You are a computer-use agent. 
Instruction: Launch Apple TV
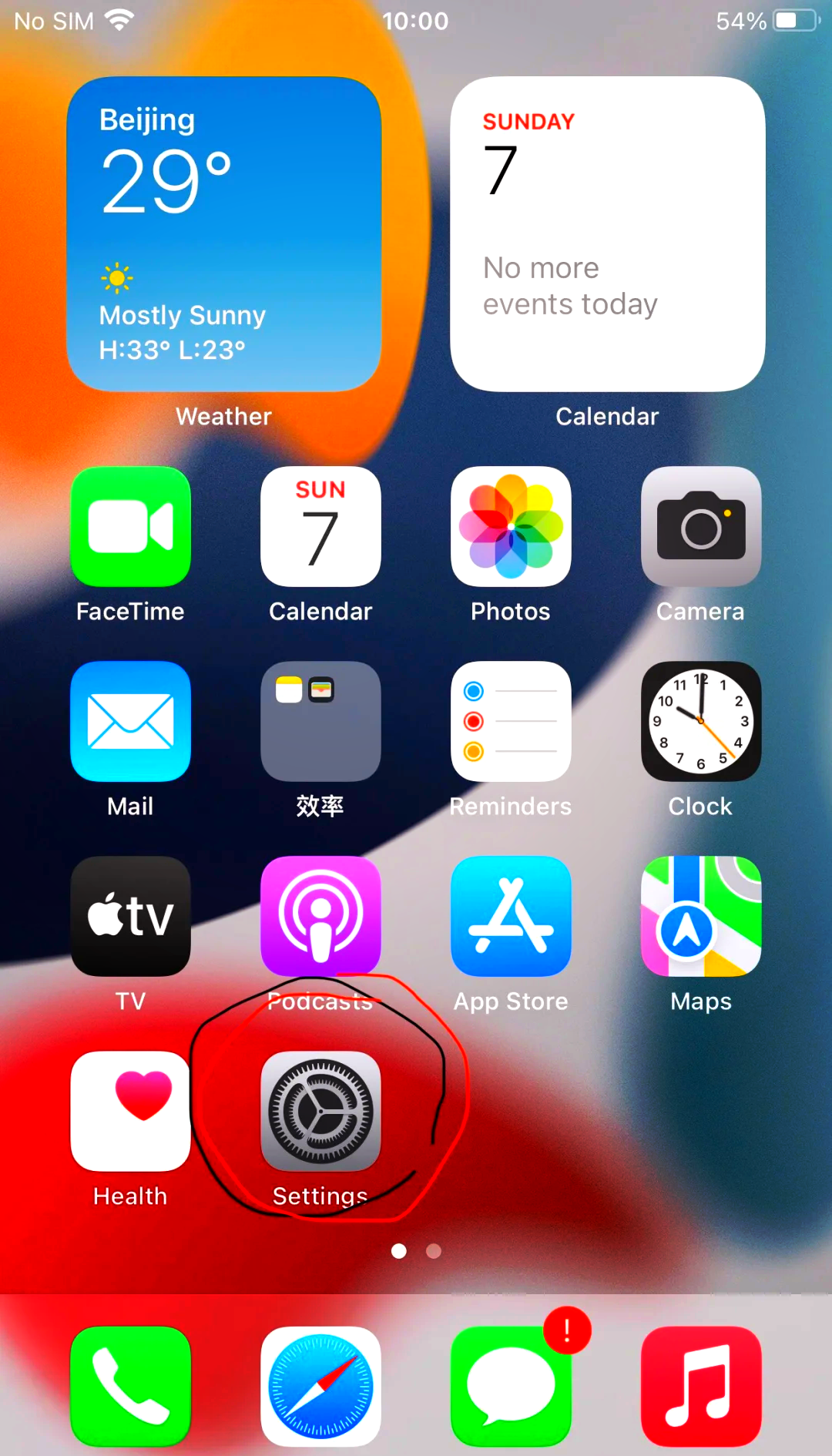tap(130, 917)
